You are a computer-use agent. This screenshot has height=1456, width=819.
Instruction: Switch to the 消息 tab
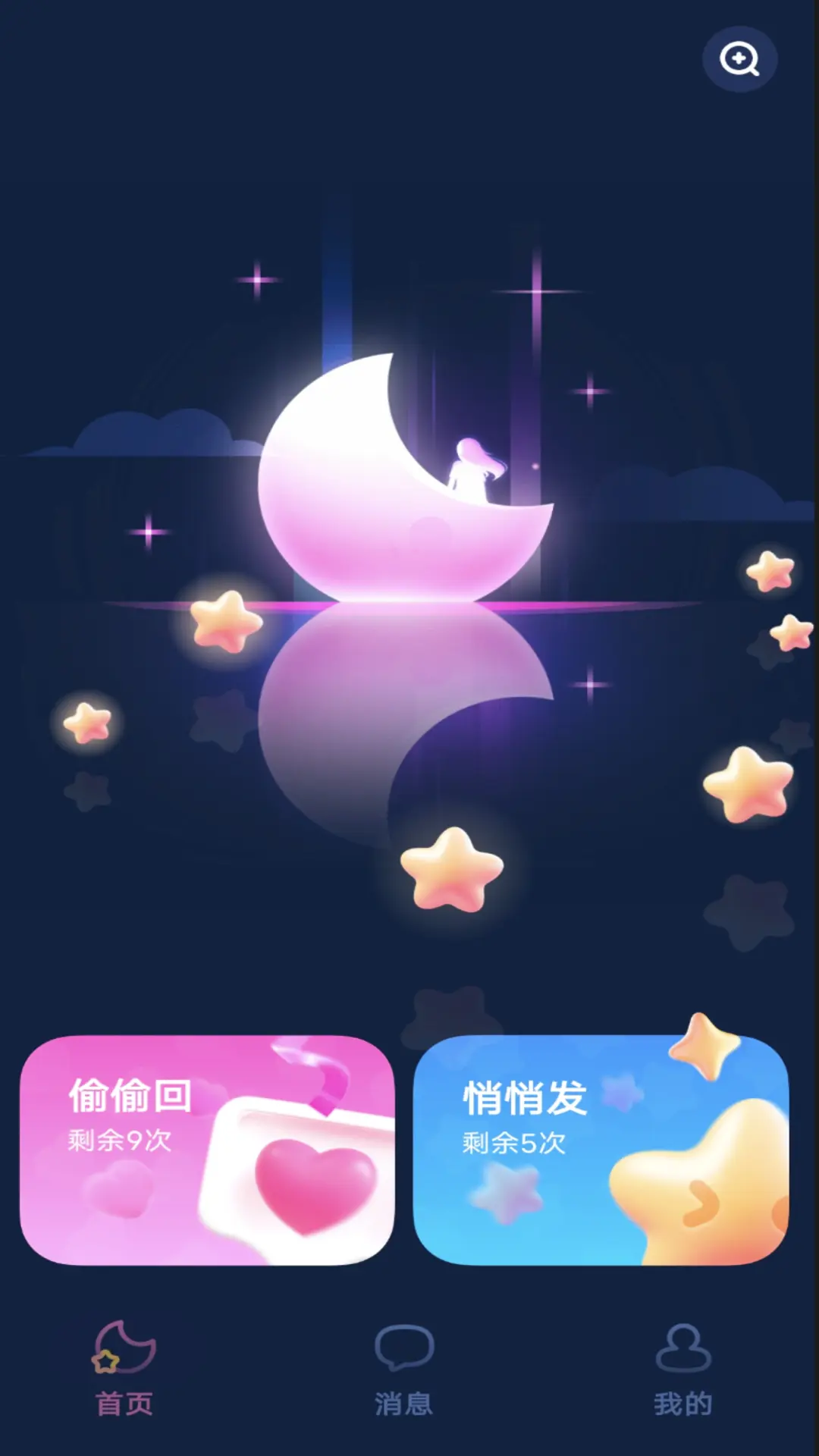(404, 1369)
